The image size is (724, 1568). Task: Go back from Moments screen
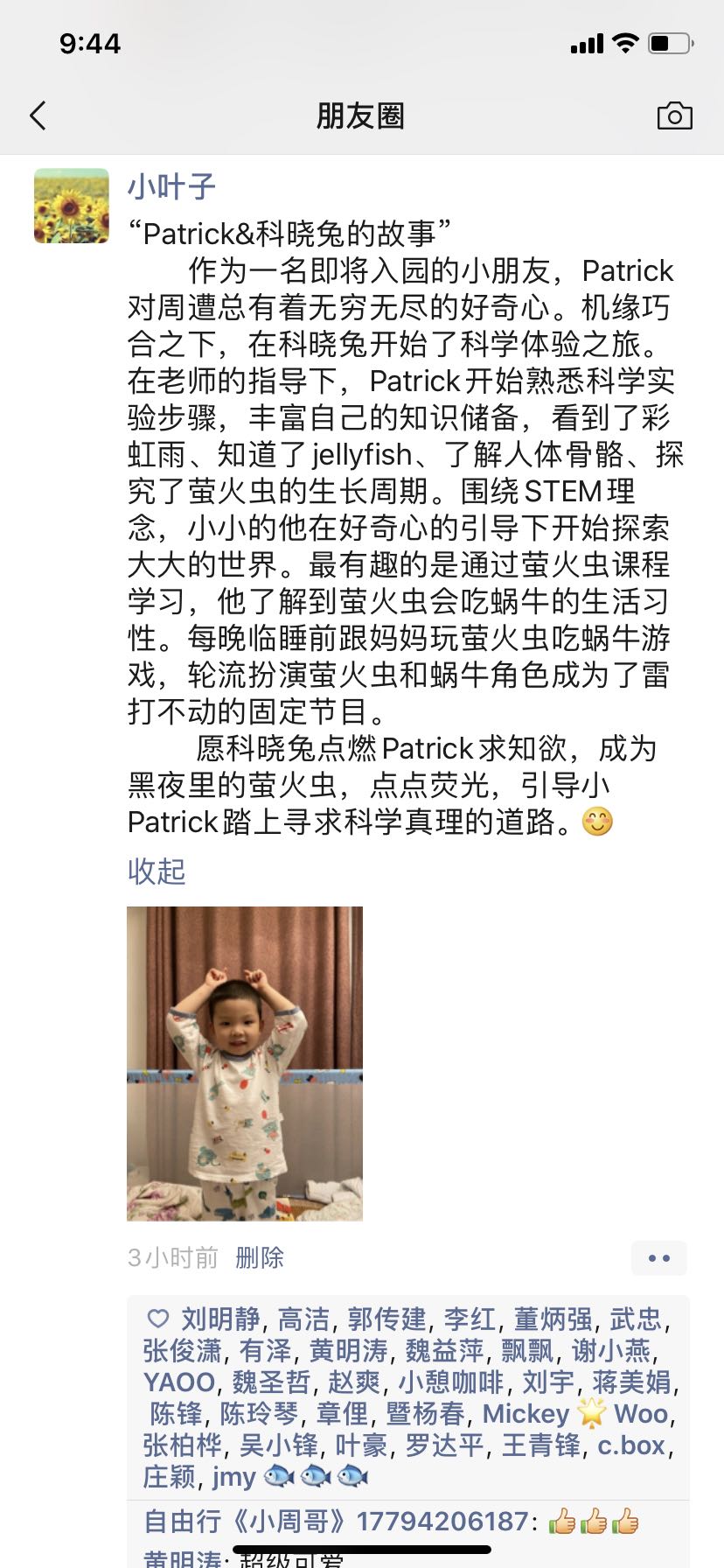[x=38, y=115]
